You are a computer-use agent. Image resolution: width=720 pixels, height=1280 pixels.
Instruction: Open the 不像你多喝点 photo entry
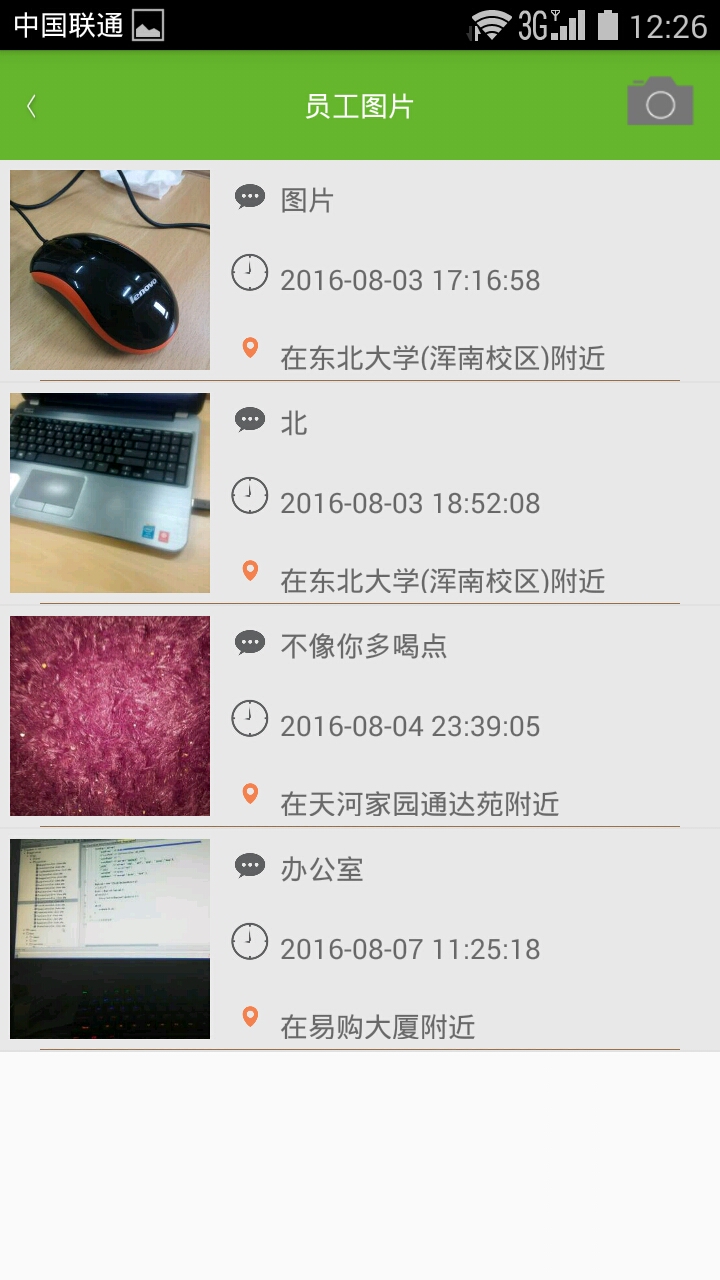point(360,717)
